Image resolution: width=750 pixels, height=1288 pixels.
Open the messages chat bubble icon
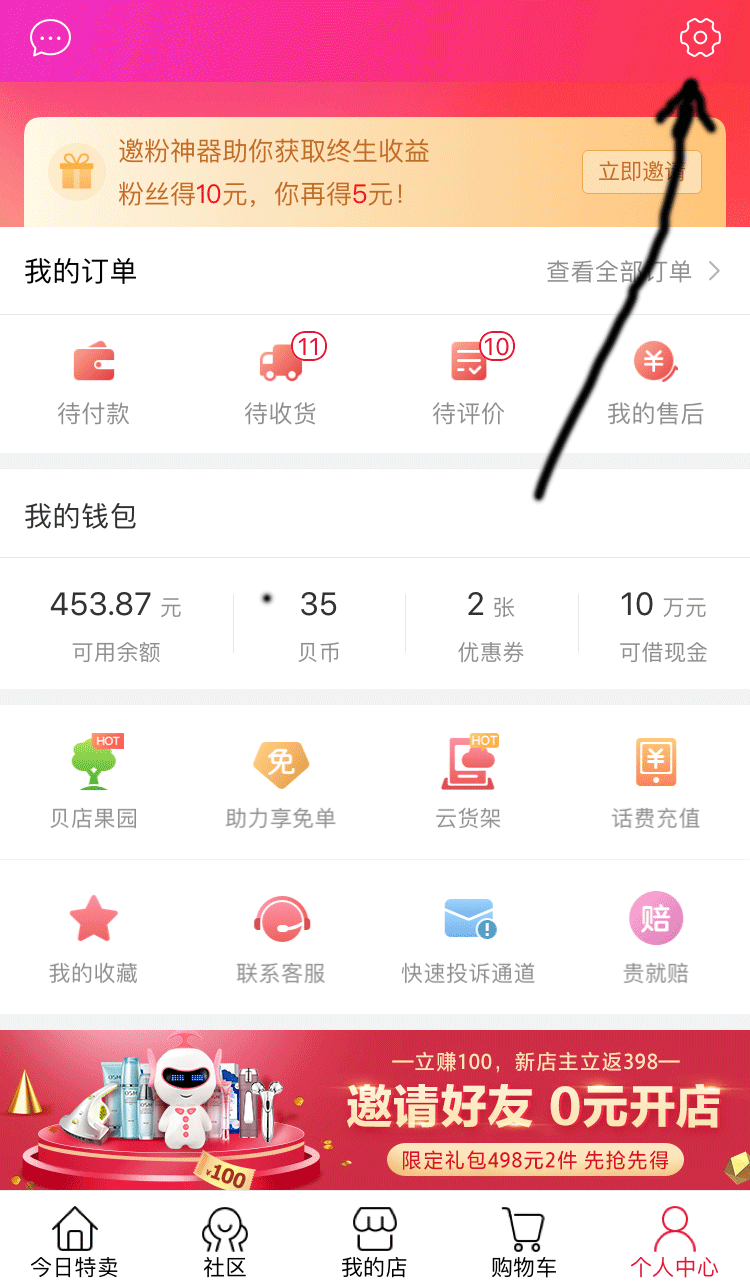(x=51, y=39)
